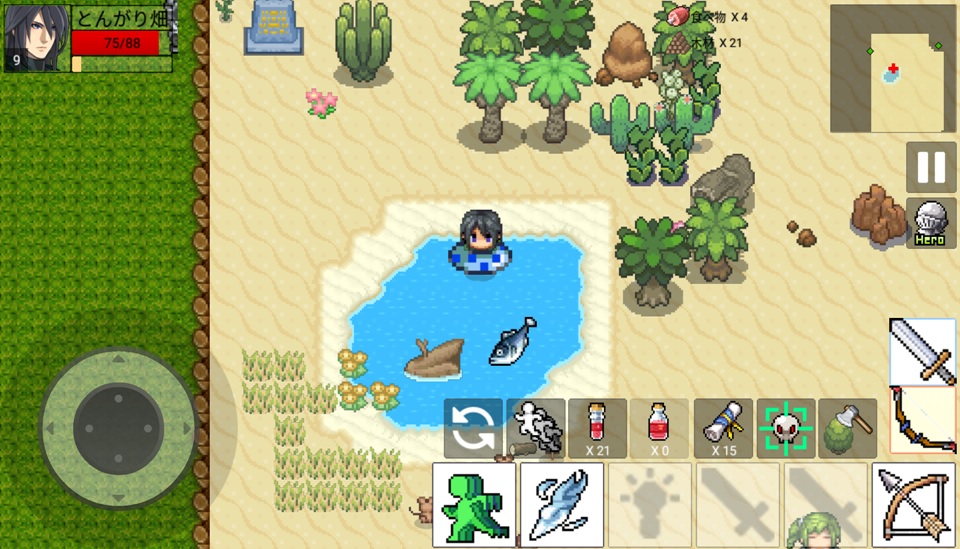960x549 pixels.
Task: Pause the game
Action: [x=930, y=167]
